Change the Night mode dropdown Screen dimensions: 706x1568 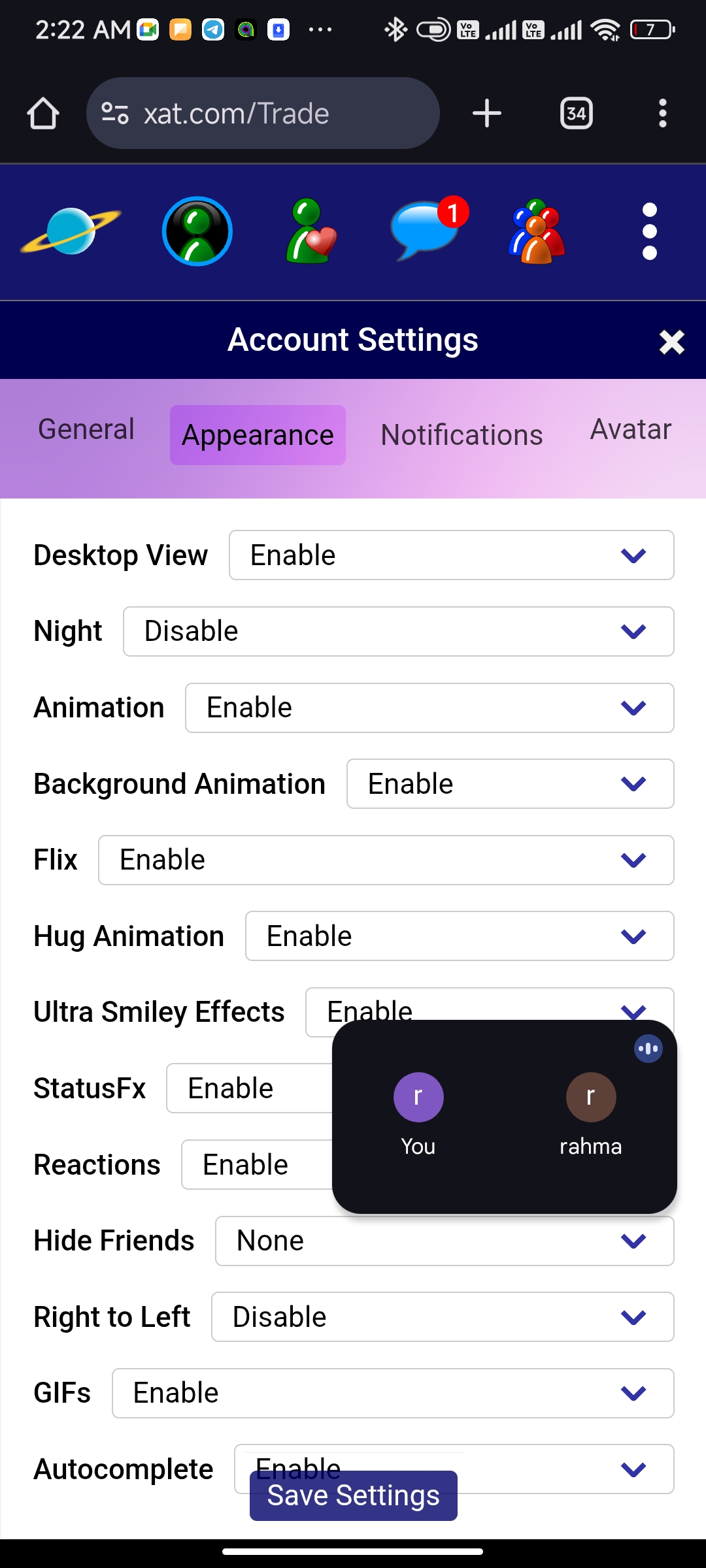pyautogui.click(x=398, y=631)
